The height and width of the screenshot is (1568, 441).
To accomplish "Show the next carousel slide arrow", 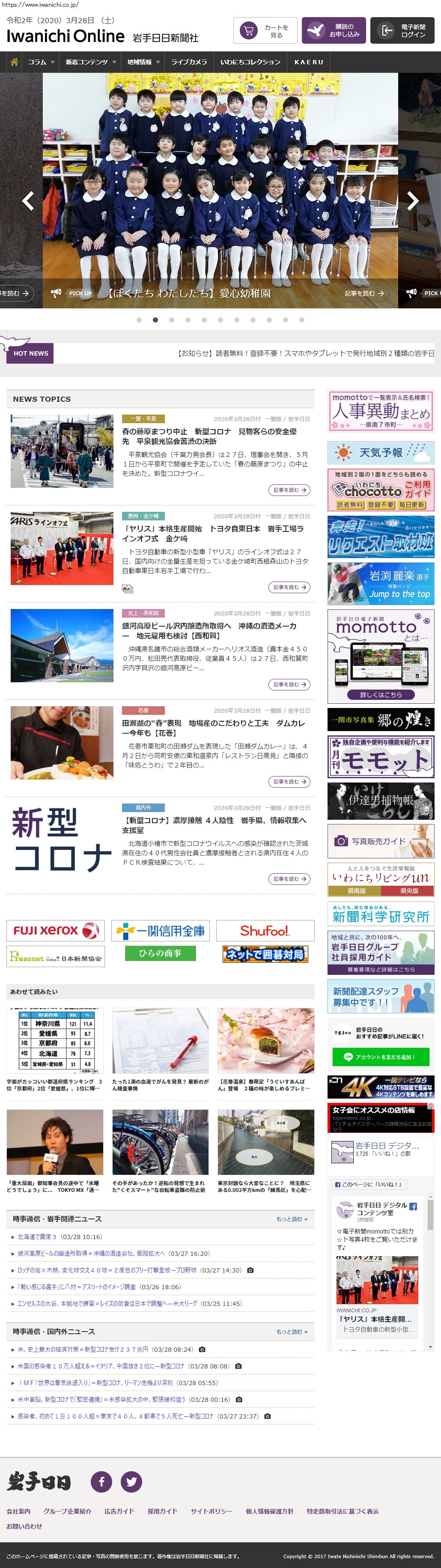I will tap(413, 200).
